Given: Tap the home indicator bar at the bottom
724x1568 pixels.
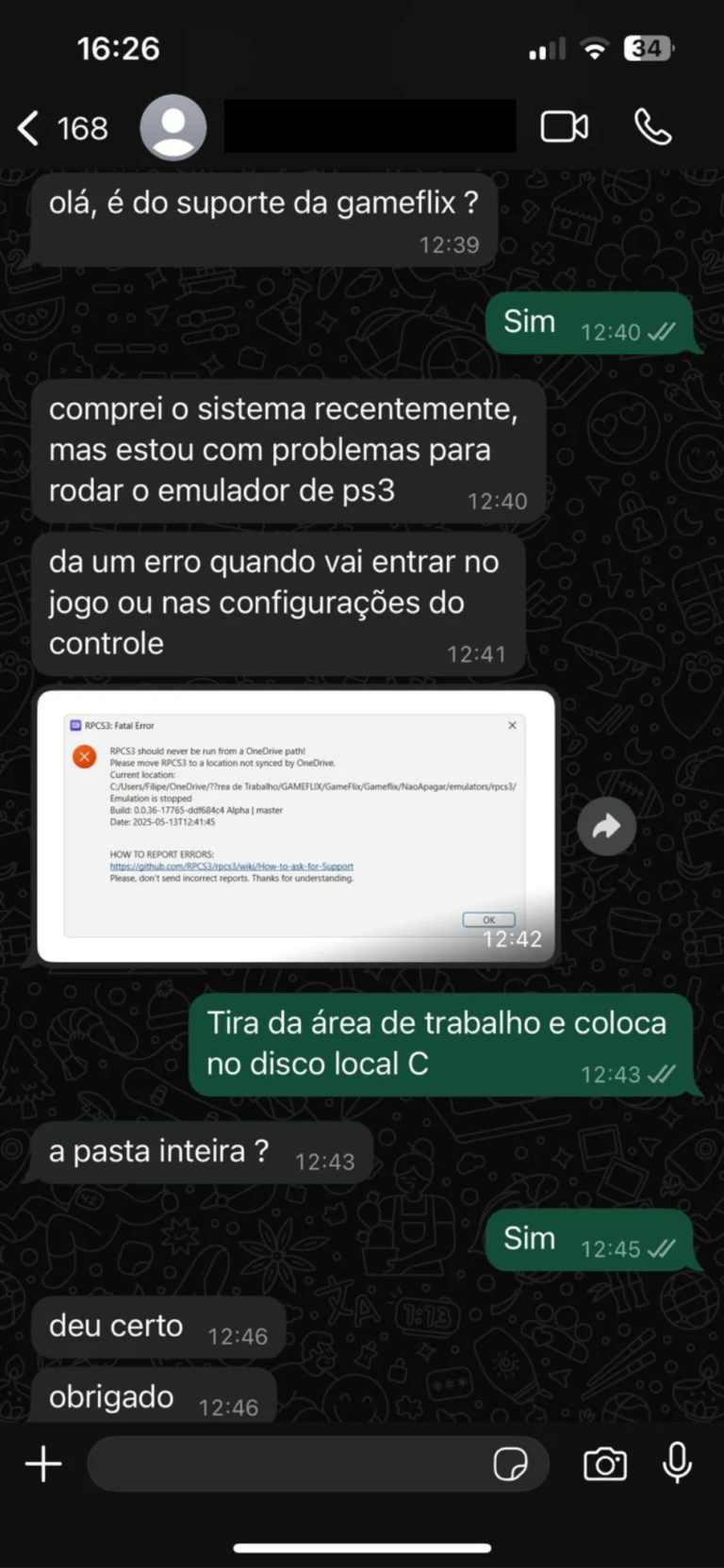Looking at the screenshot, I should [x=362, y=1545].
